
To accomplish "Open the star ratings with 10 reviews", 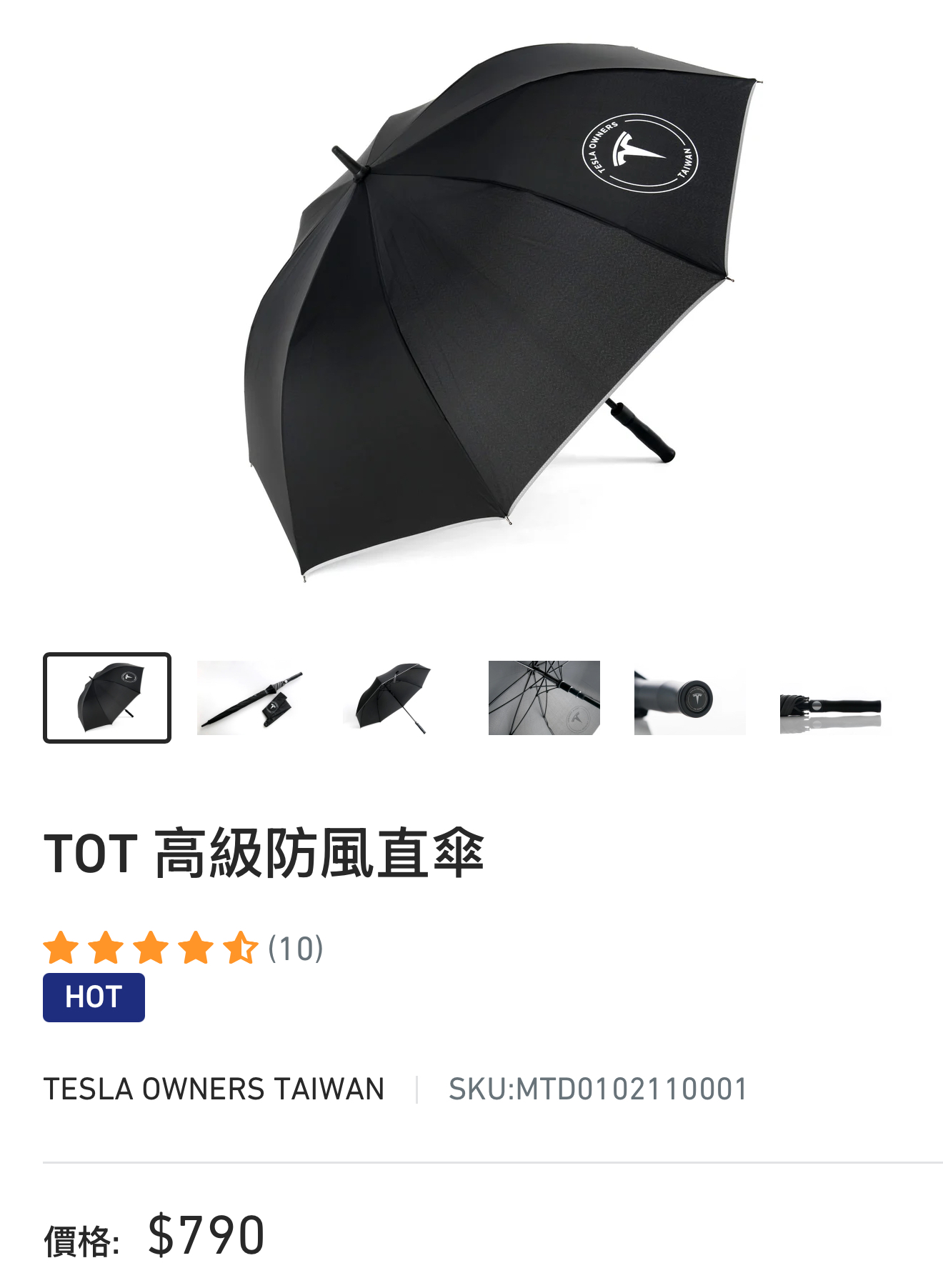I will point(183,948).
